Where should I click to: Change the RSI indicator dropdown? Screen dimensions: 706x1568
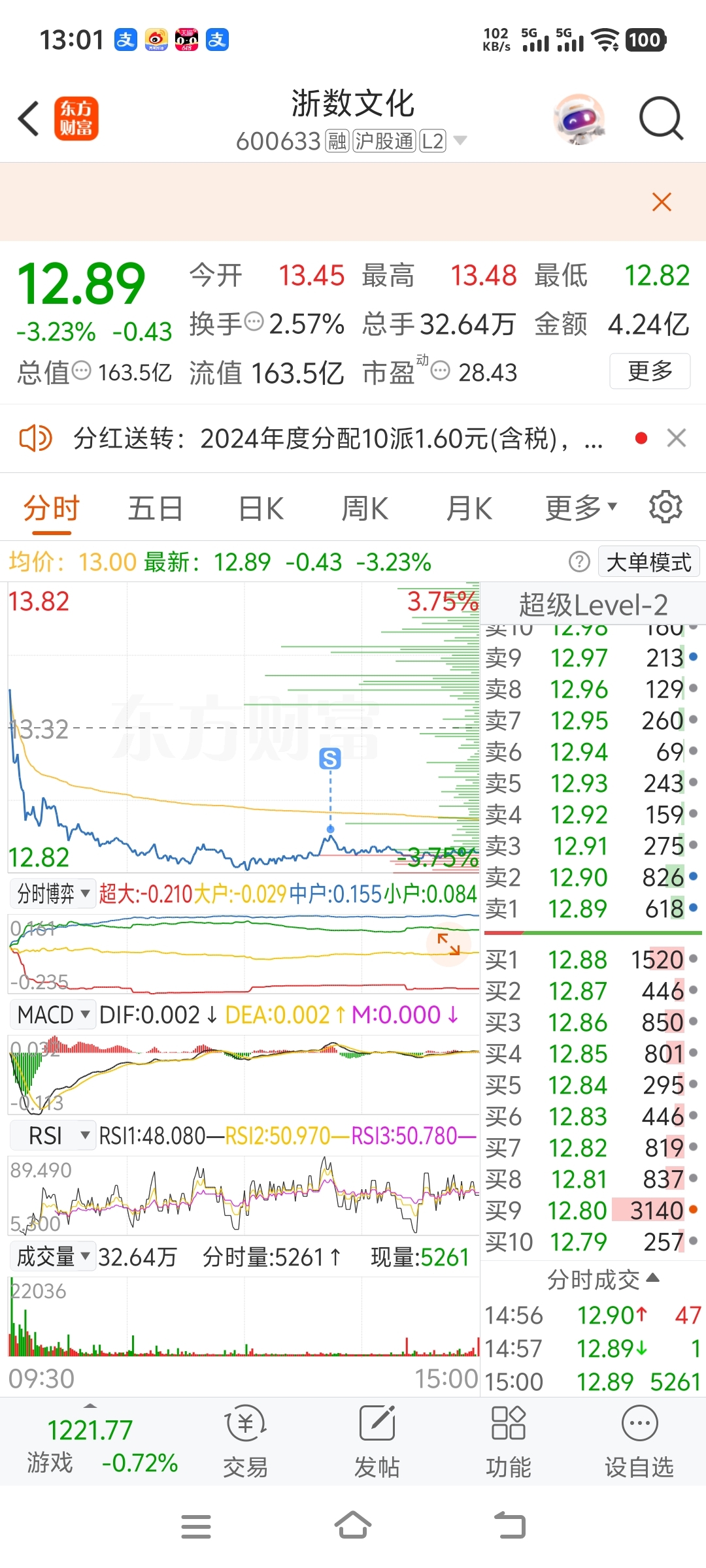pos(53,1135)
